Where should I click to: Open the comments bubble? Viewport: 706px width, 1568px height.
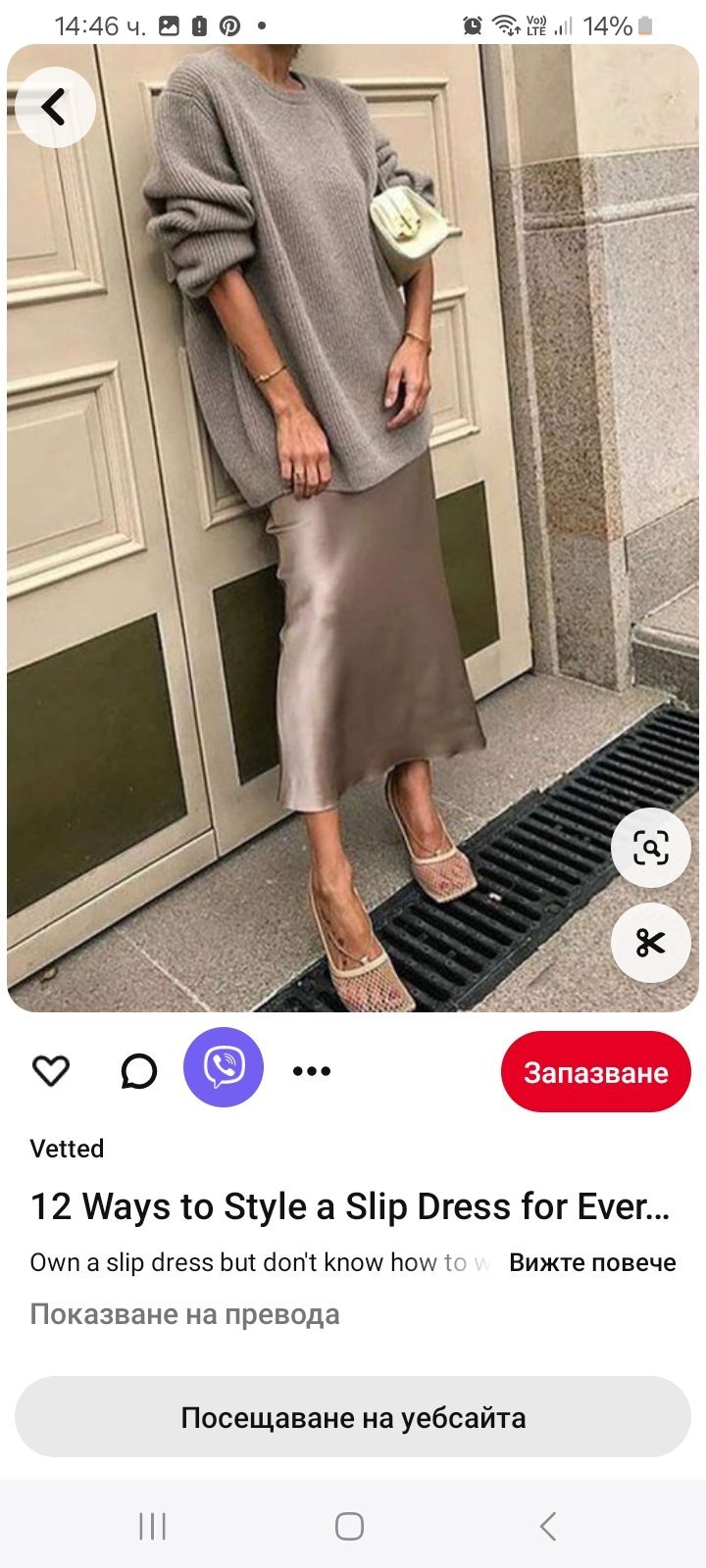(138, 1070)
